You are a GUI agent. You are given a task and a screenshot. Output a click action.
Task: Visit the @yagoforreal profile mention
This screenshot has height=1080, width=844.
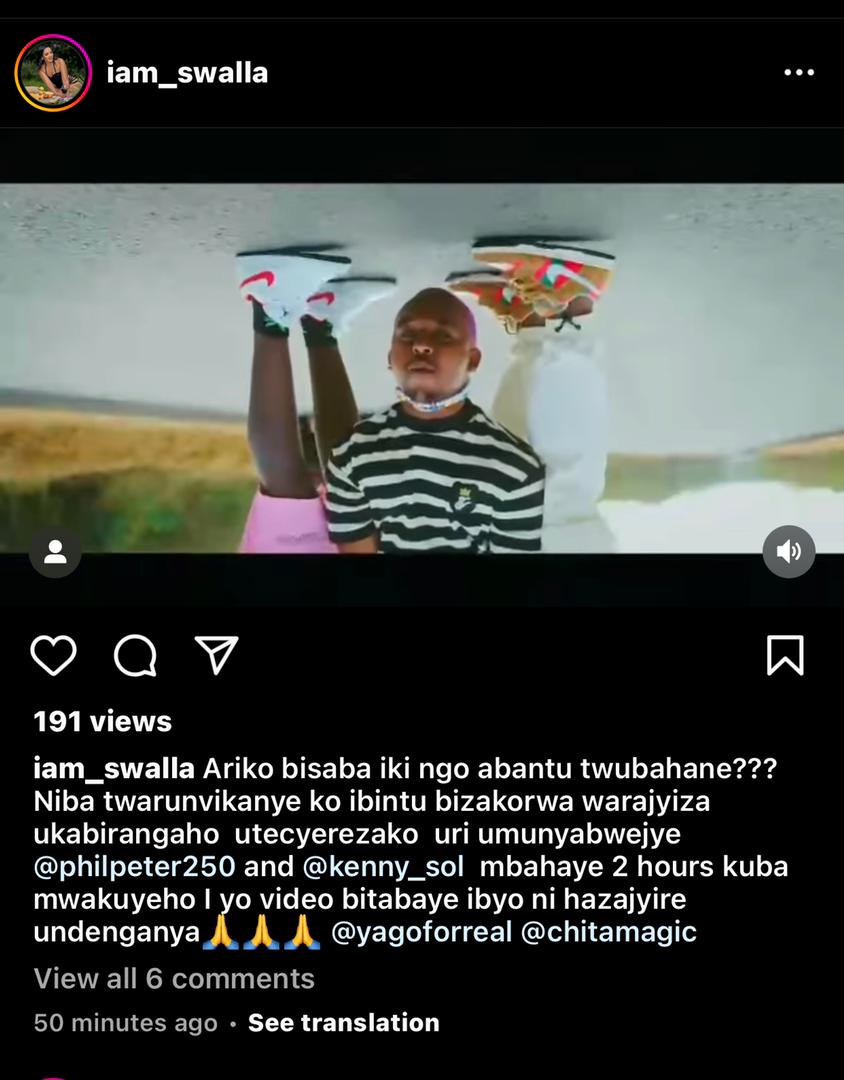(421, 932)
